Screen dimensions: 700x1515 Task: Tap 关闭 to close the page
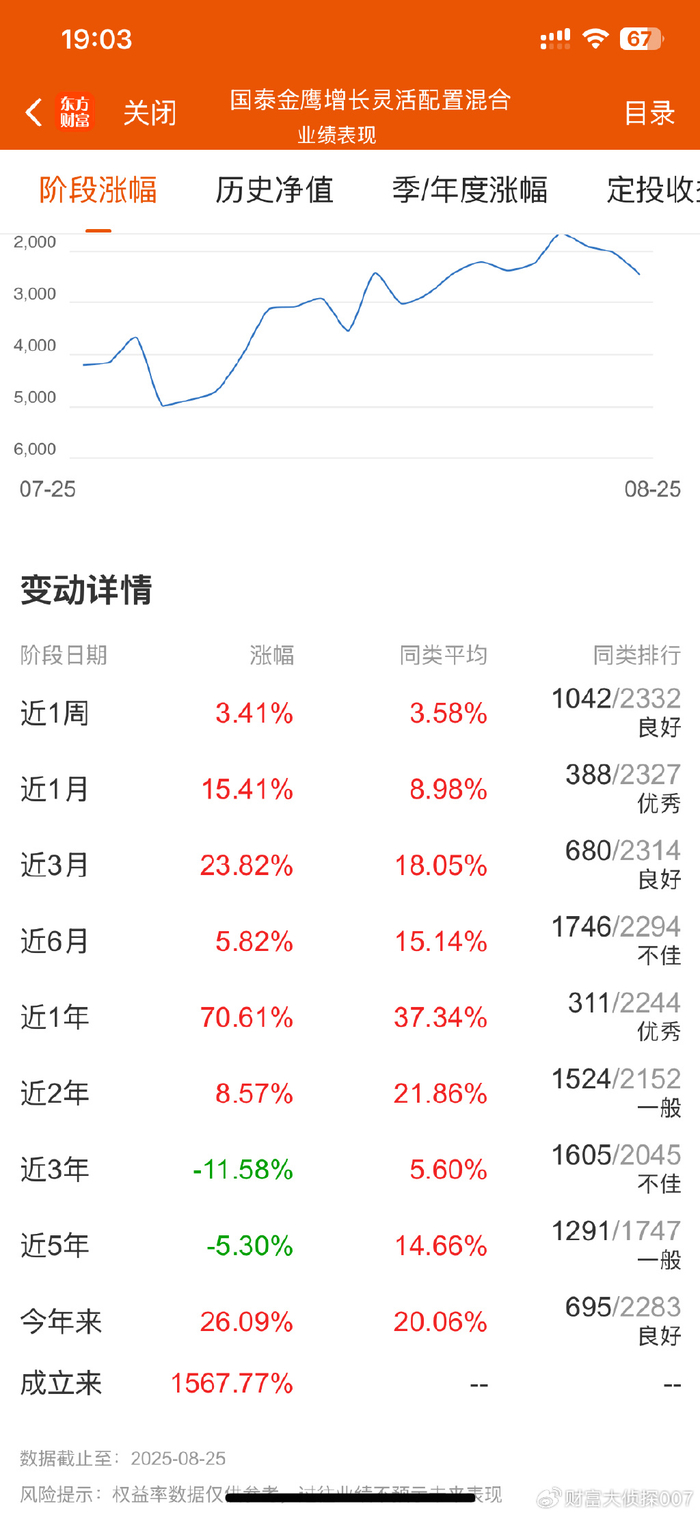click(x=150, y=113)
